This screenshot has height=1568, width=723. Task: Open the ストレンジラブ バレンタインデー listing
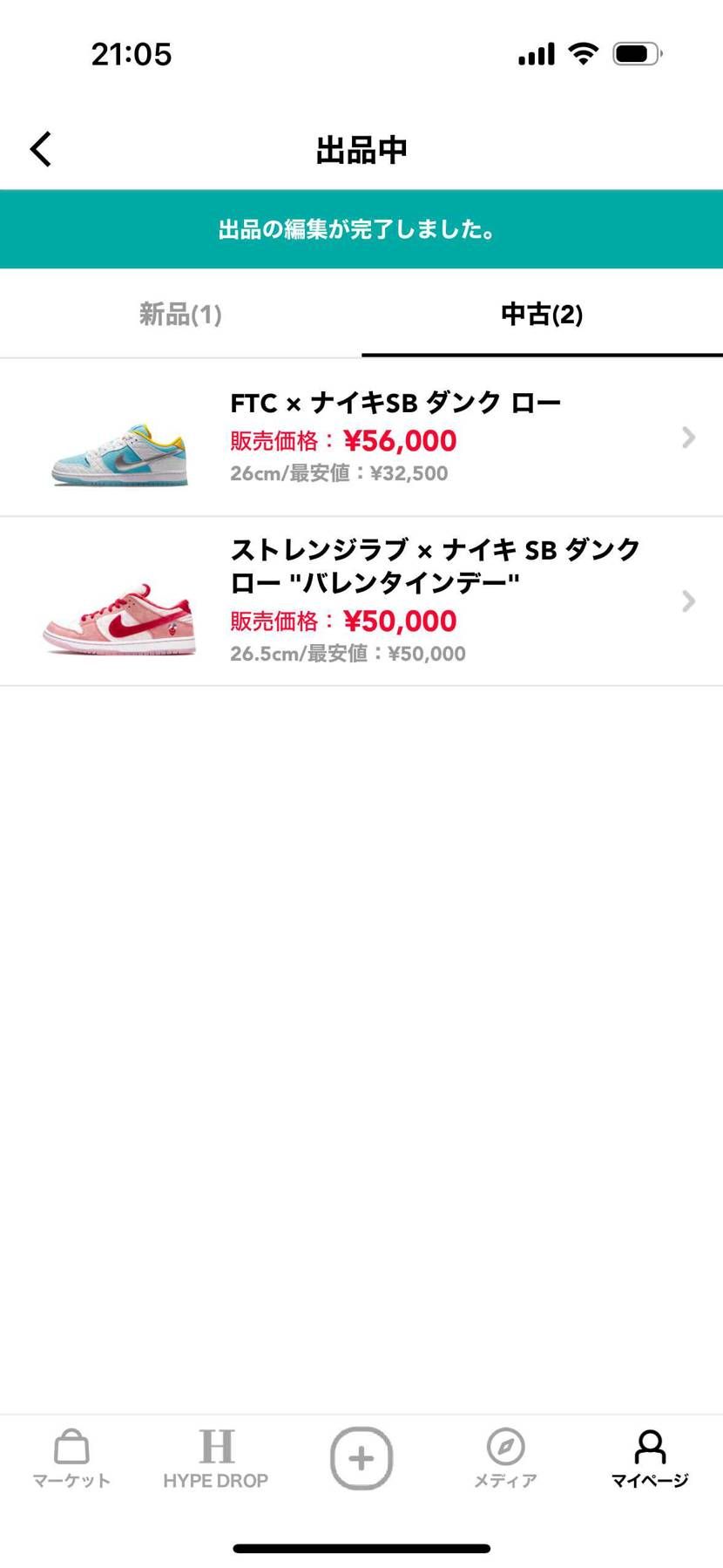361,601
